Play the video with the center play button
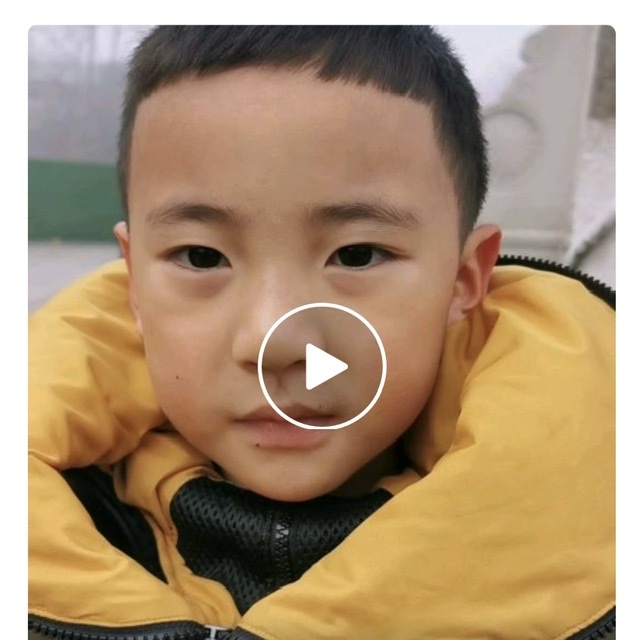628x640 pixels. click(x=322, y=366)
